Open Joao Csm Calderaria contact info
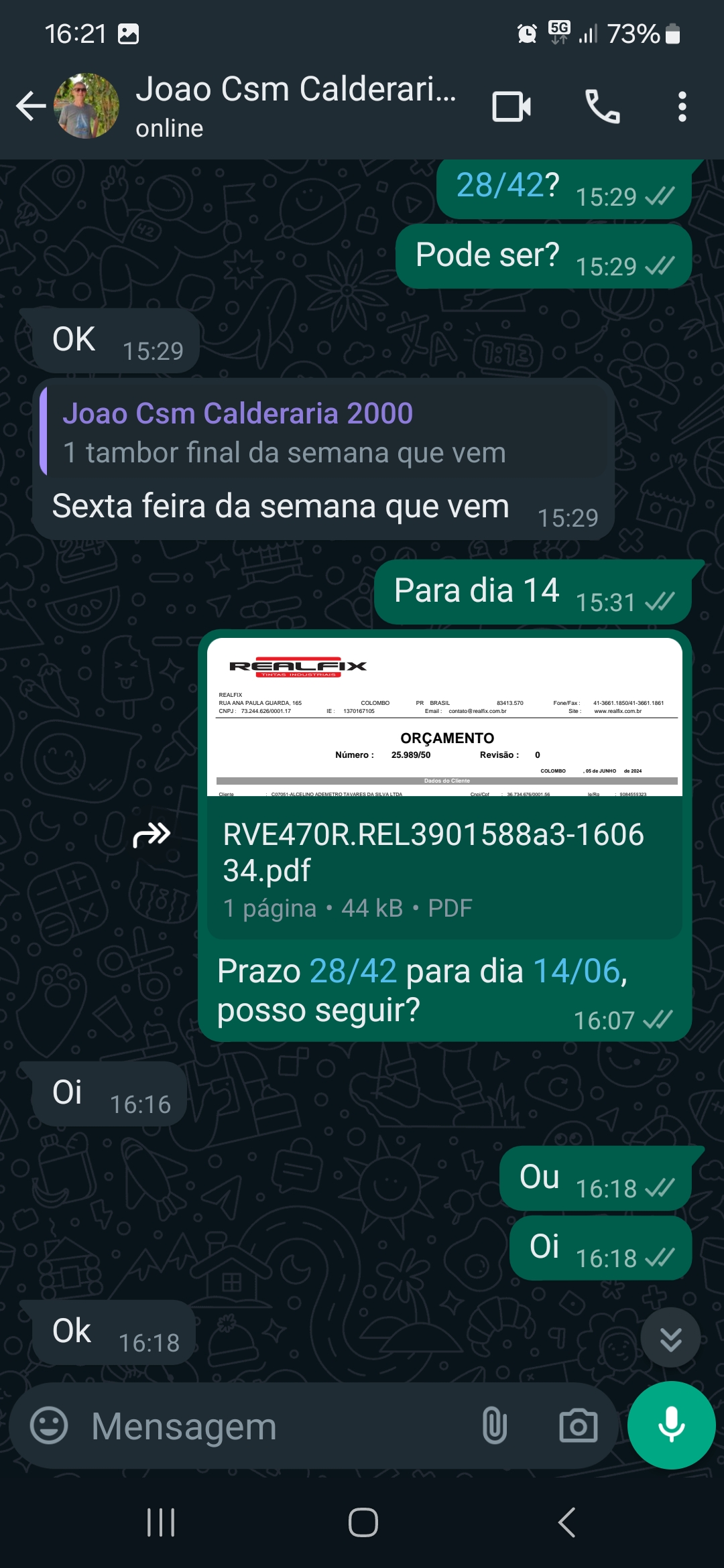This screenshot has width=724, height=1568. 295,106
